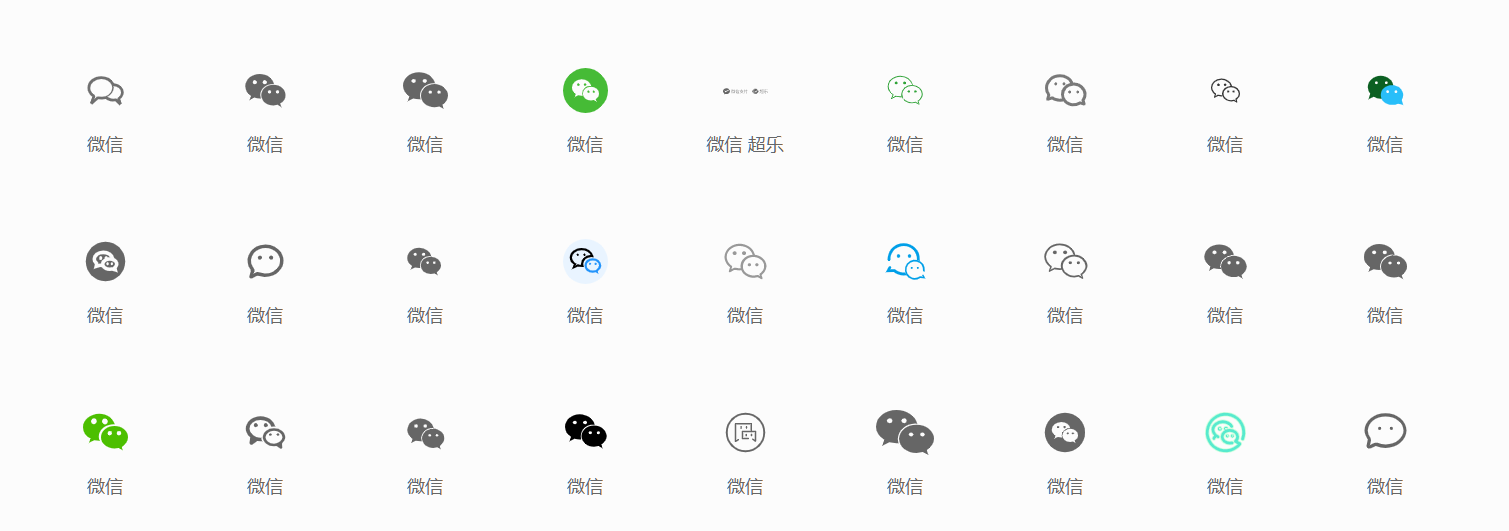Pick the dark green and blue WeChat icon
Image resolution: width=1509 pixels, height=531 pixels.
(1385, 90)
